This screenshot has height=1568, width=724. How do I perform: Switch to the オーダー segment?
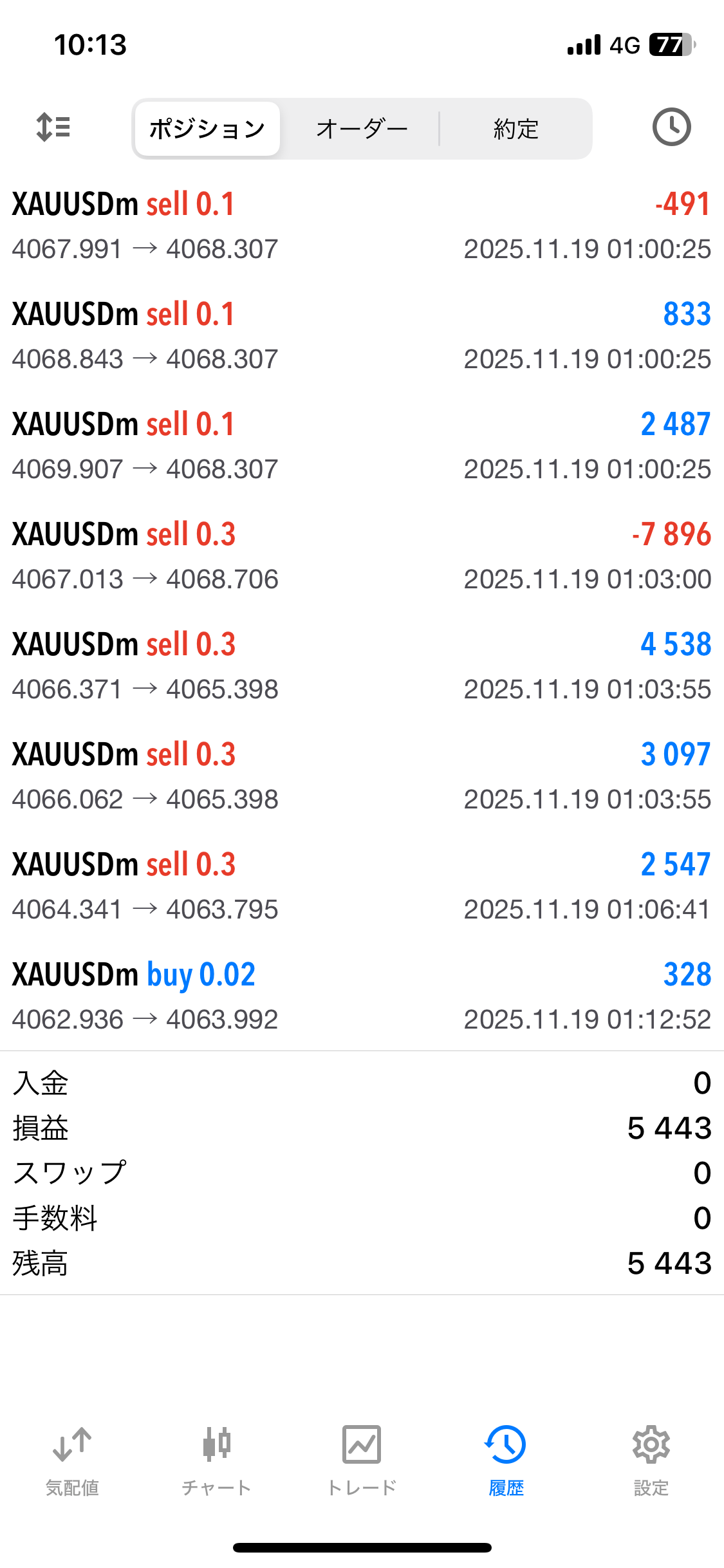click(362, 129)
